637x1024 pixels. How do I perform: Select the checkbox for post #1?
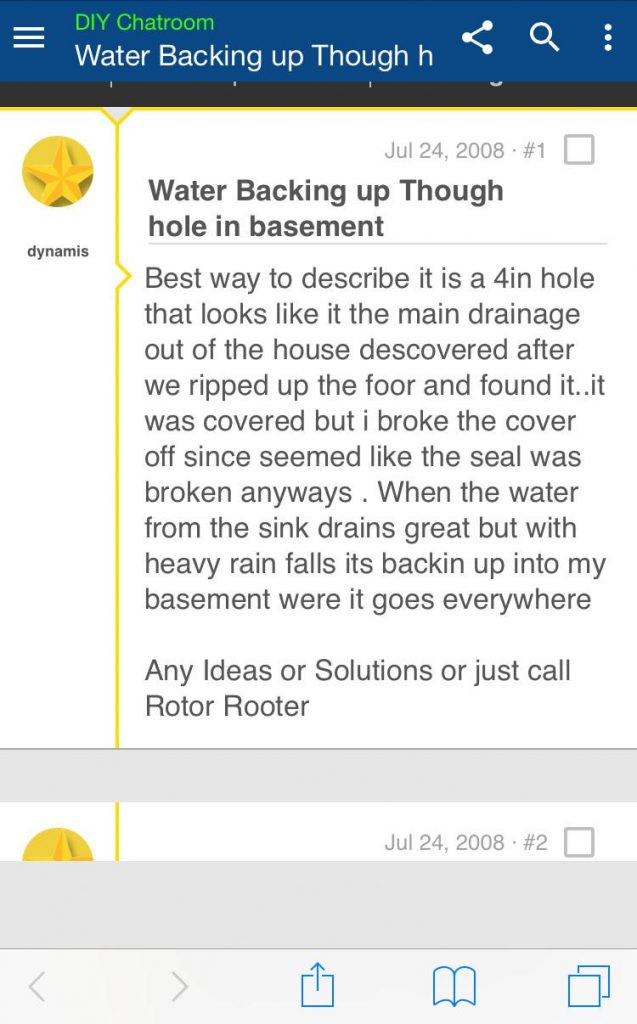579,150
